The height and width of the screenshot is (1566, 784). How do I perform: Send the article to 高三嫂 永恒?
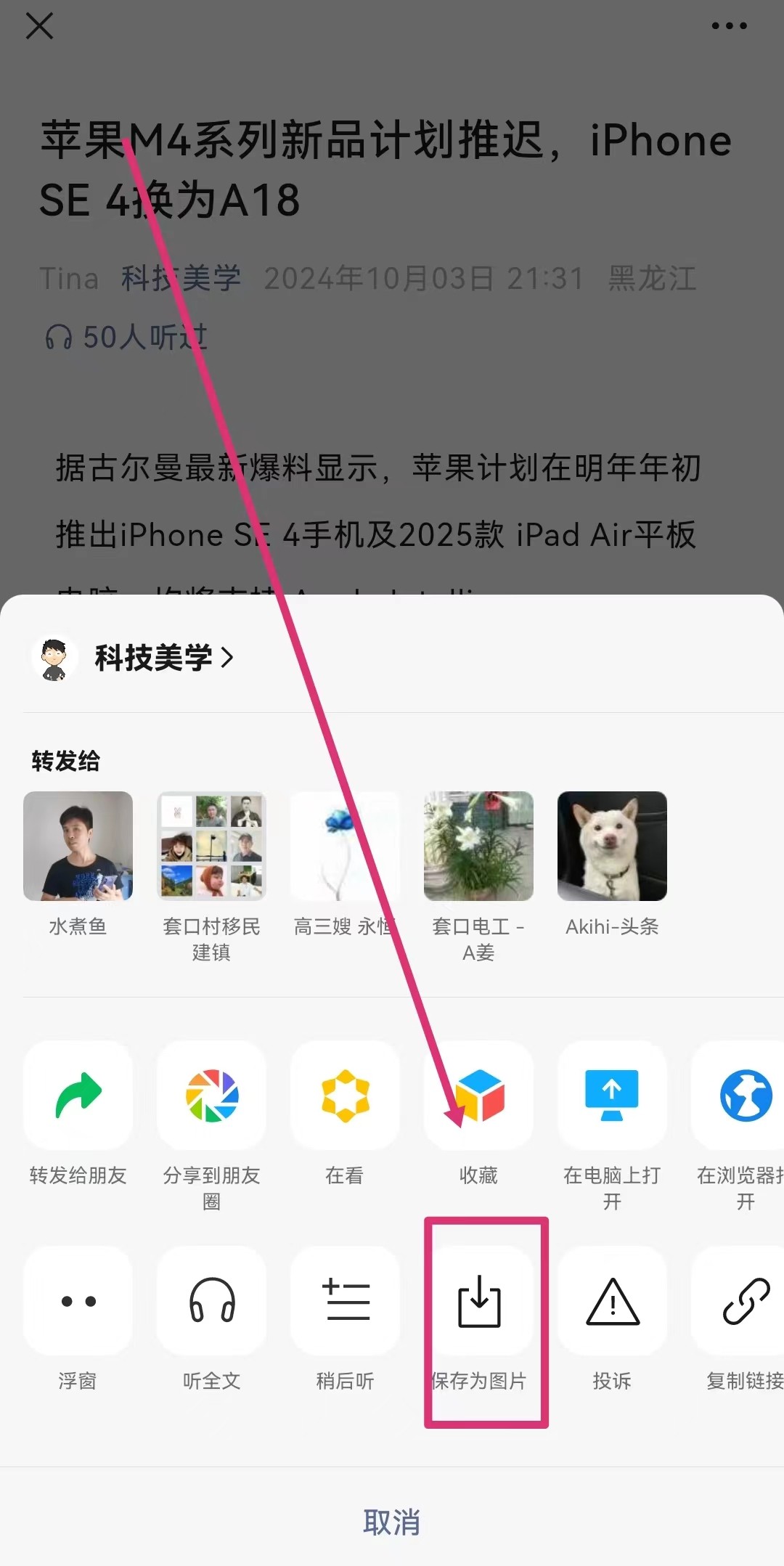[x=345, y=847]
